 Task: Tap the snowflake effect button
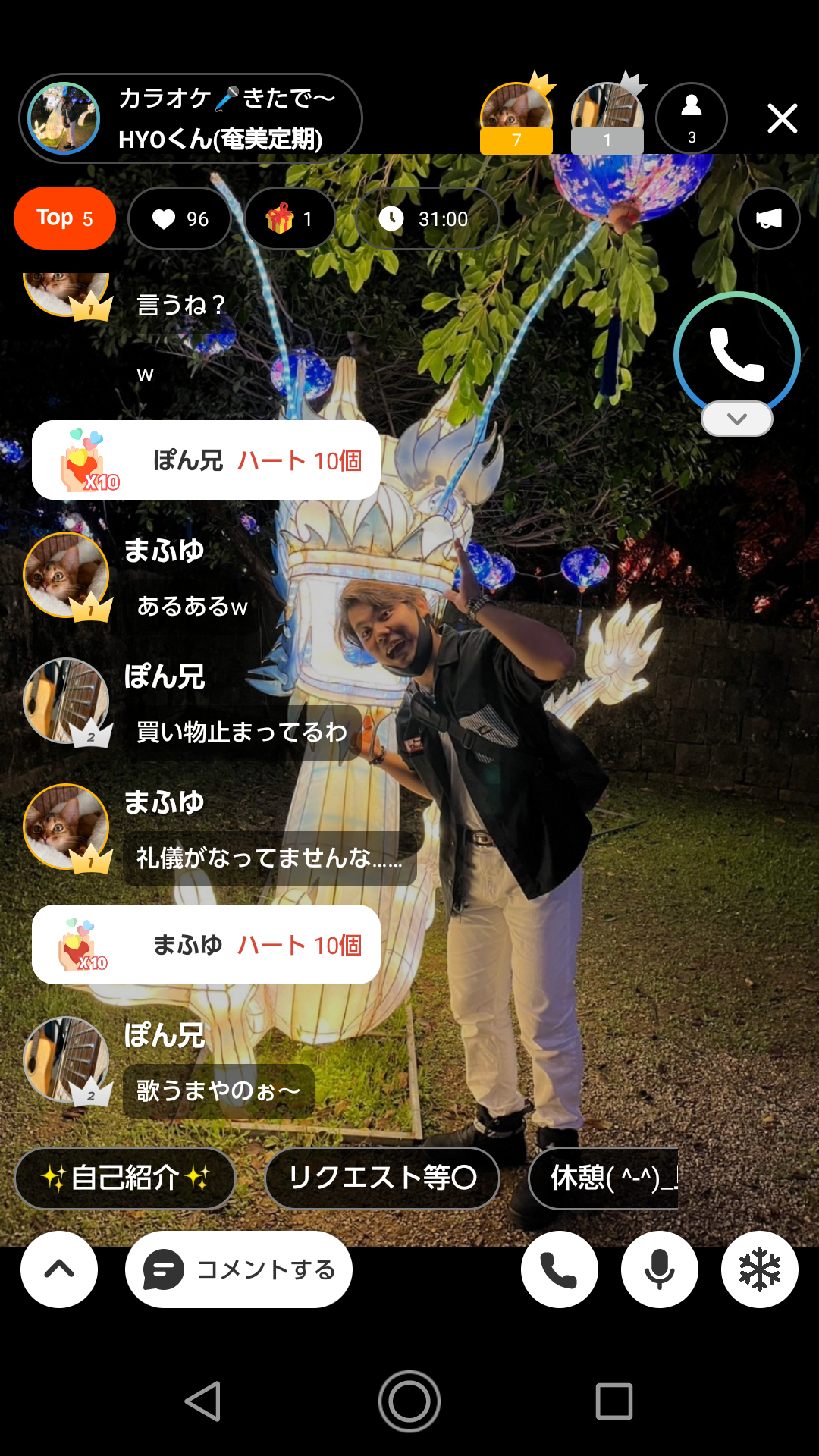759,1269
